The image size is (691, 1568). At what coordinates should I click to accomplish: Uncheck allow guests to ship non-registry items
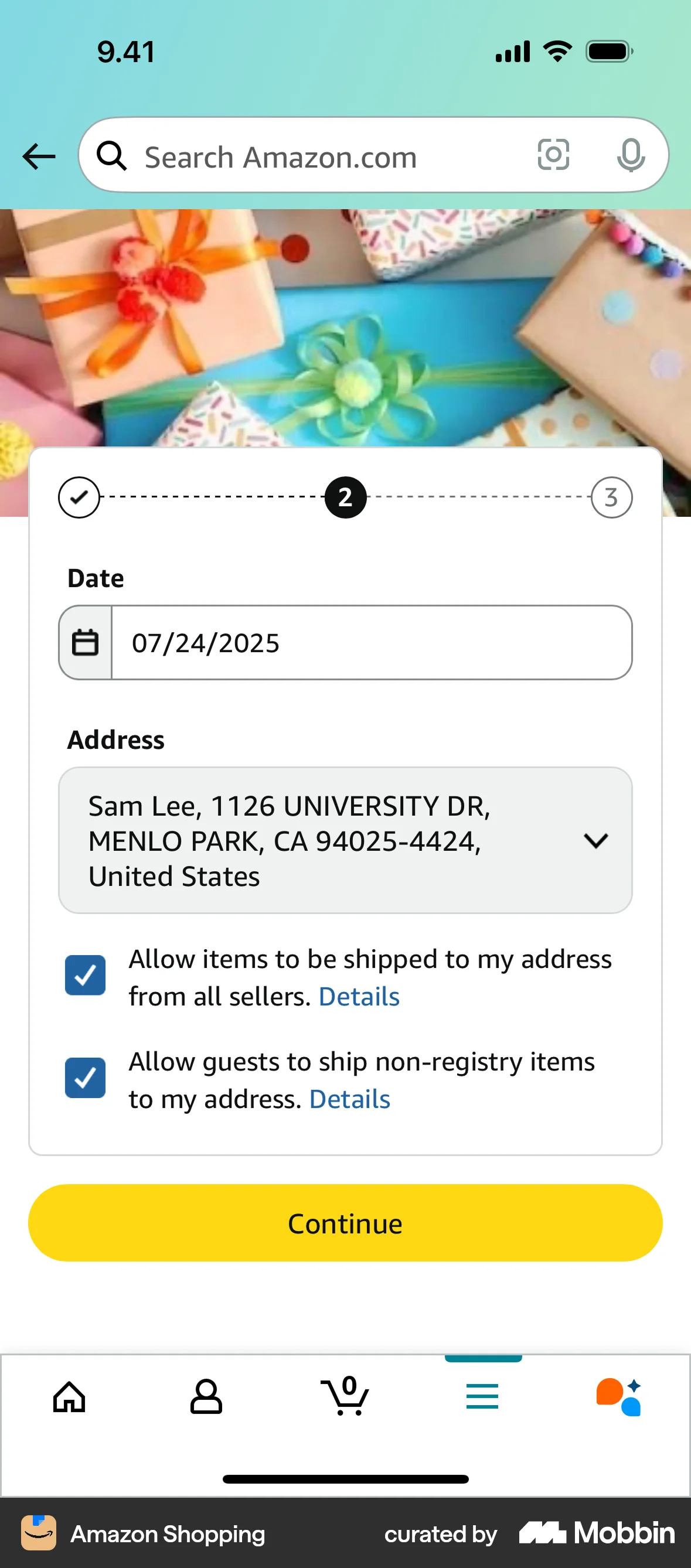pyautogui.click(x=85, y=1078)
